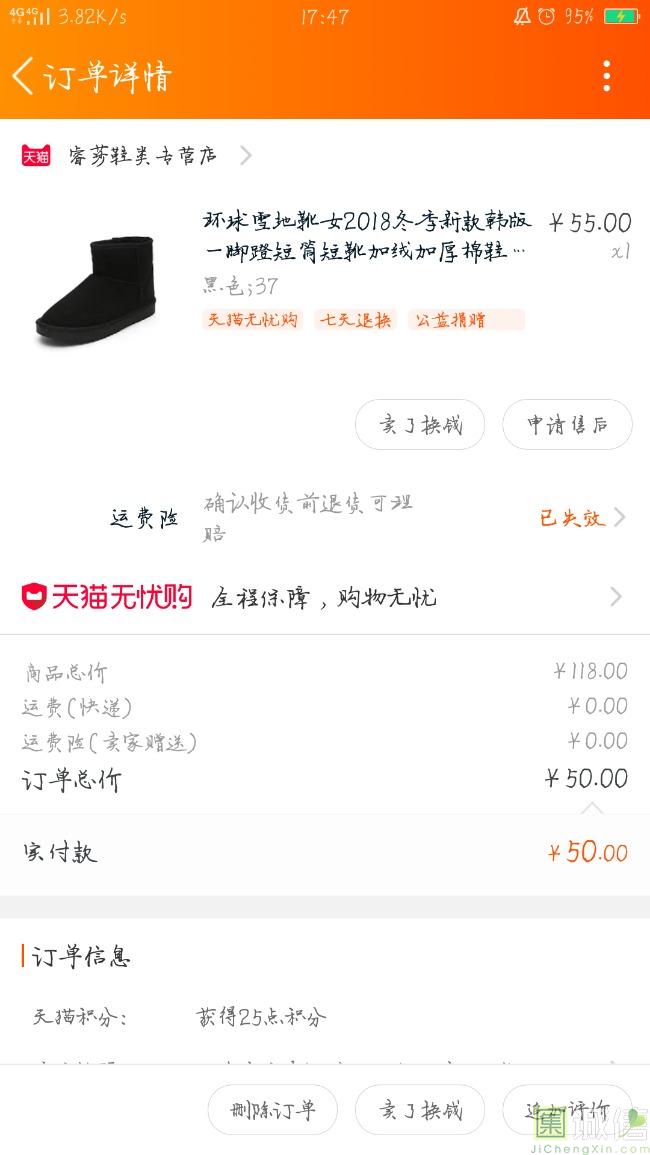Screen dimensions: 650x1155
Task: Open the 睿莎鞋类专营店 shop page
Action: (136, 155)
